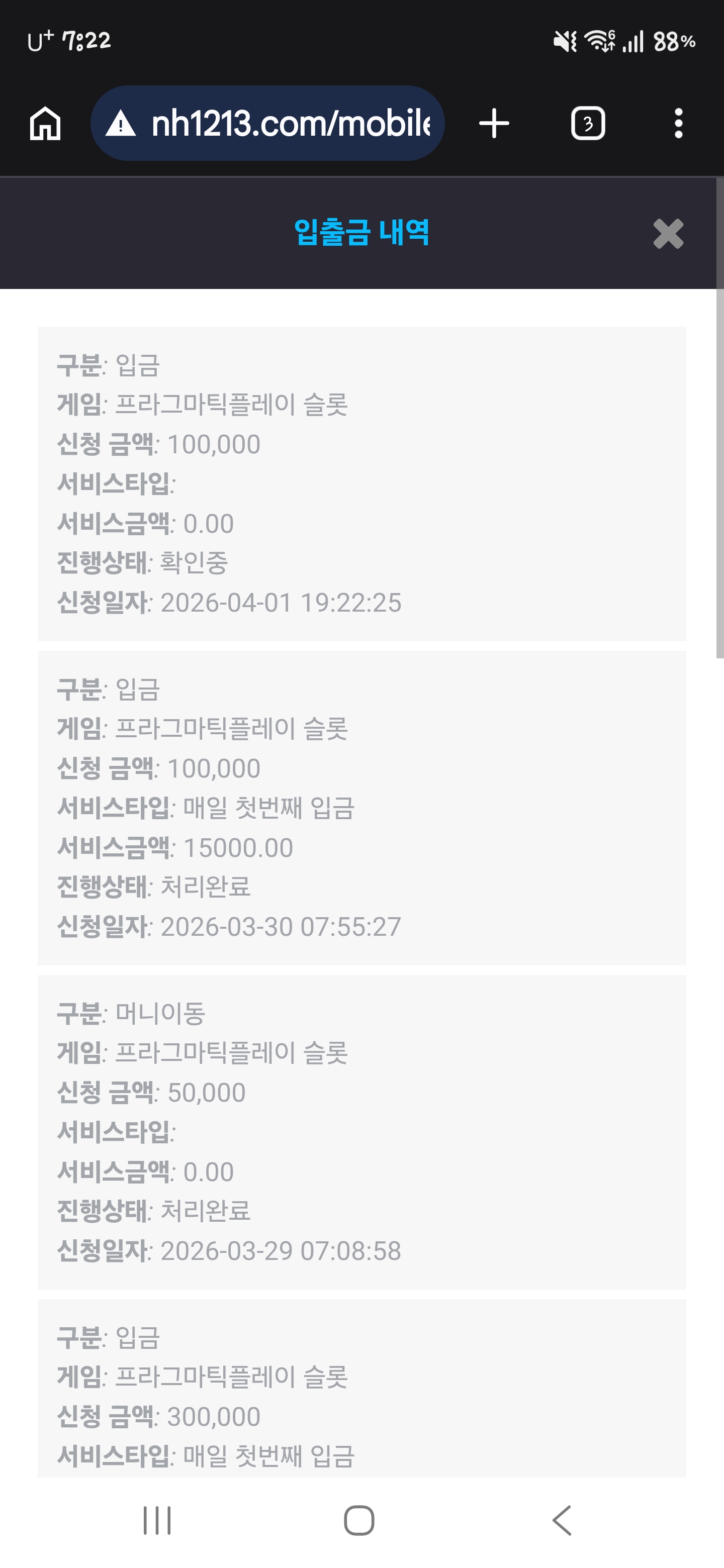This screenshot has height=1568, width=724.
Task: Open the tab switcher showing 3 tabs
Action: coord(588,124)
